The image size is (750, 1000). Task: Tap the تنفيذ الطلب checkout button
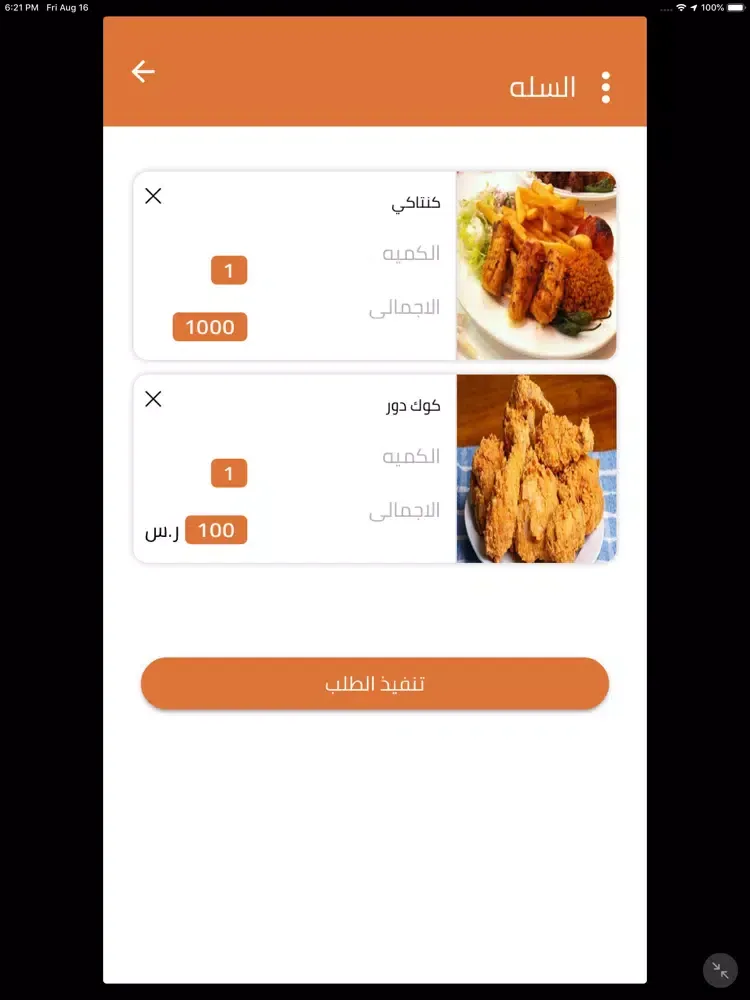[375, 684]
